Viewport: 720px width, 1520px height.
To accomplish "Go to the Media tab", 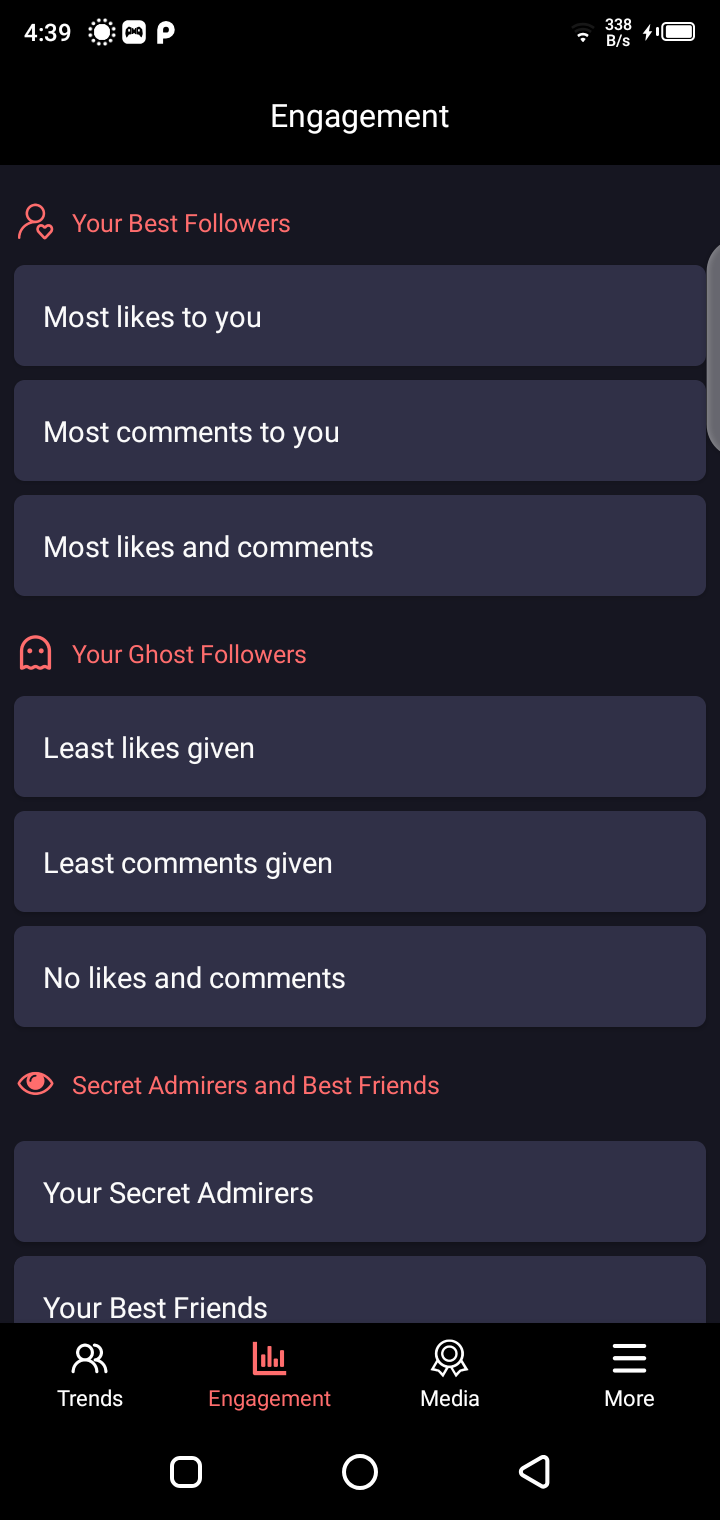I will (x=450, y=1375).
